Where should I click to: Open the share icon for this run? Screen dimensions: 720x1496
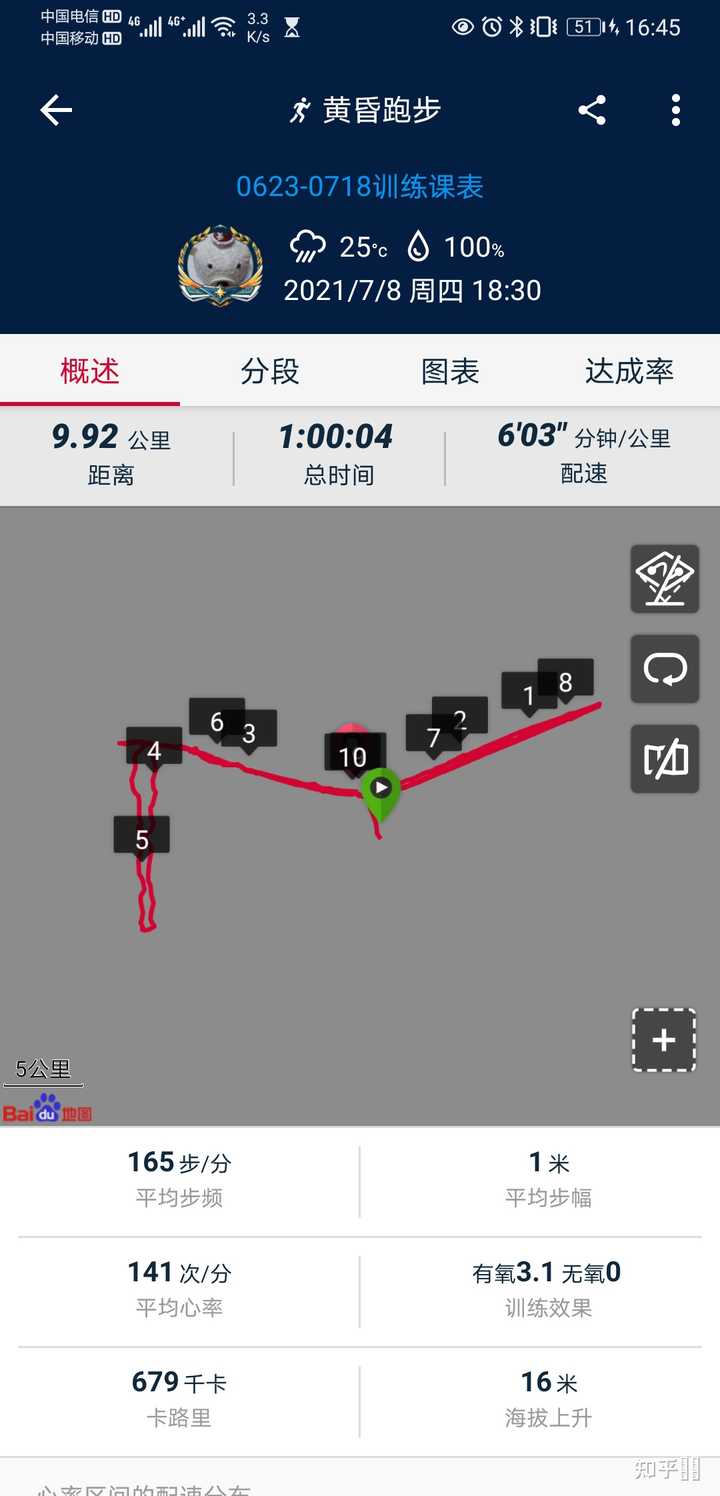tap(592, 110)
